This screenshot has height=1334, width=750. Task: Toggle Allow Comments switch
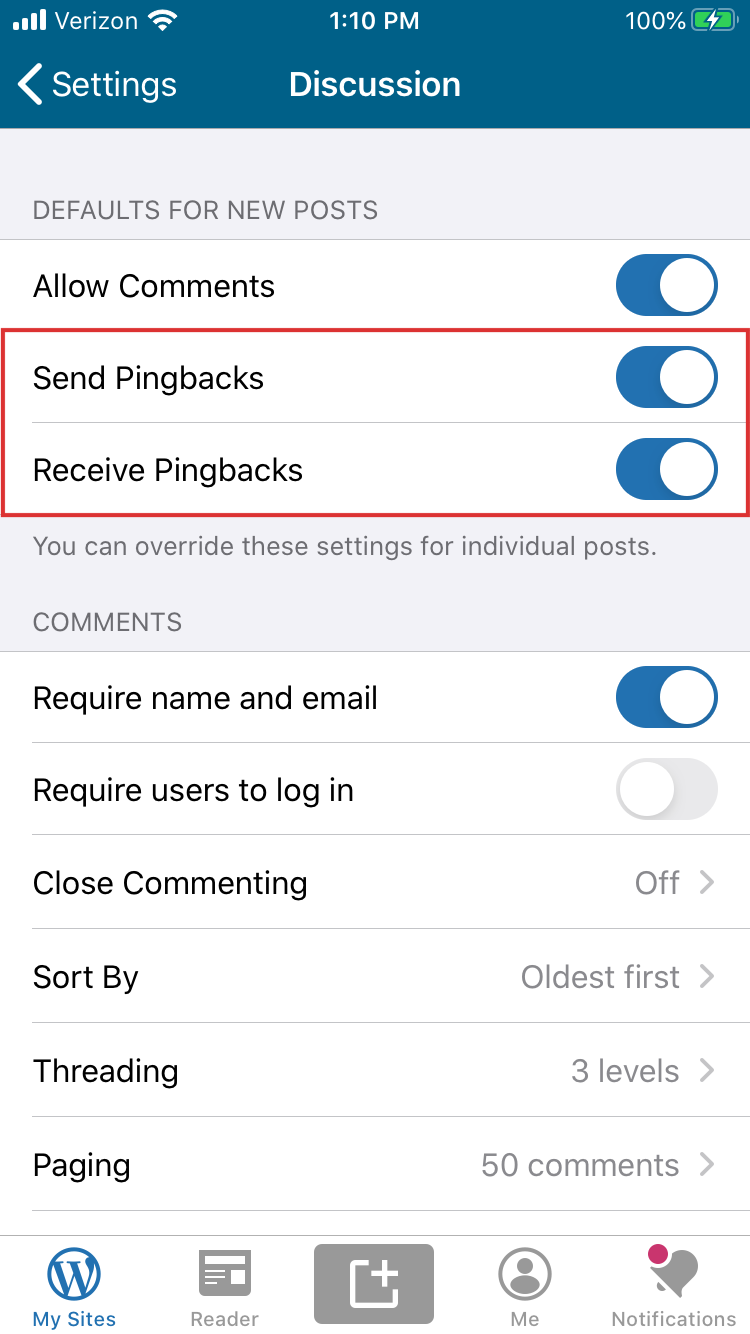click(x=666, y=286)
